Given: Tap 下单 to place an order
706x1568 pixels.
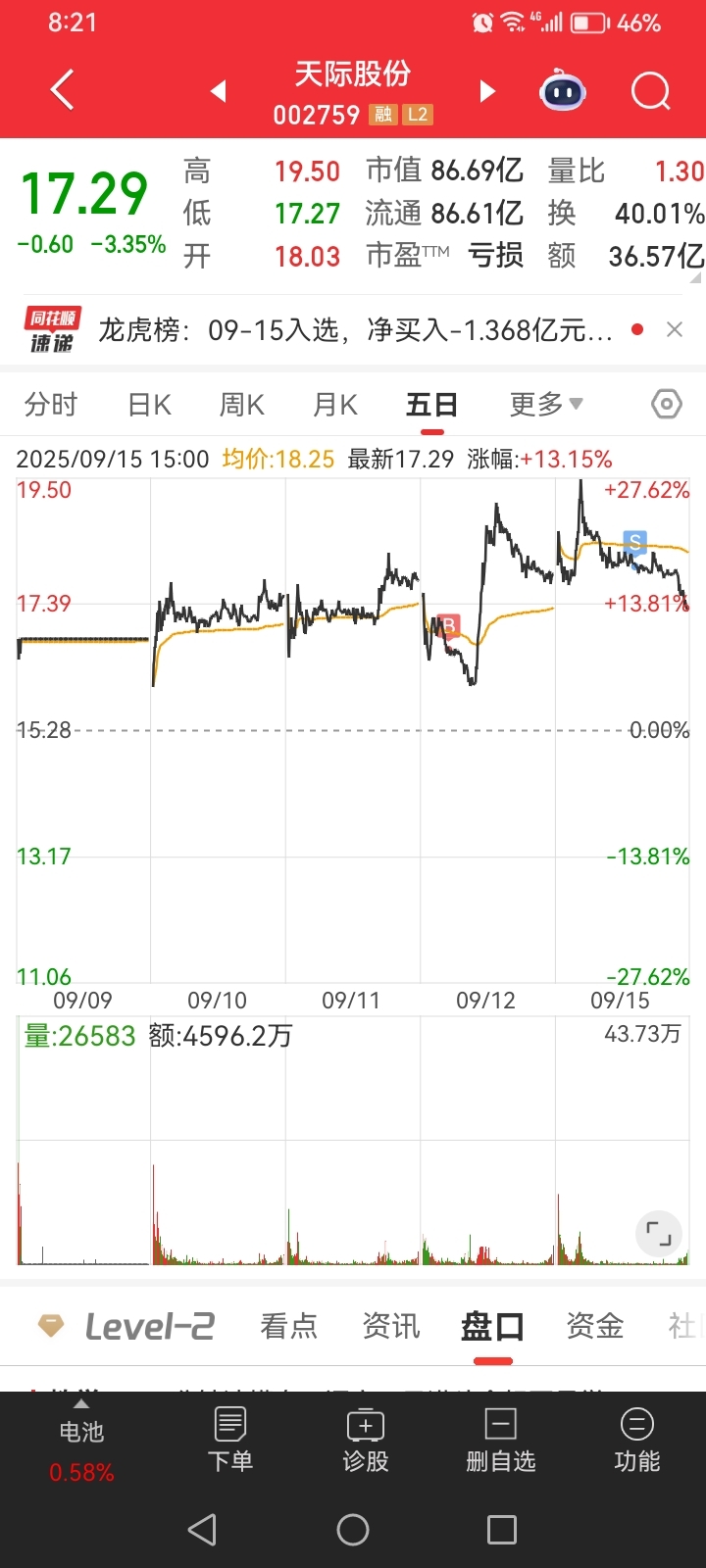Looking at the screenshot, I should 230,1440.
